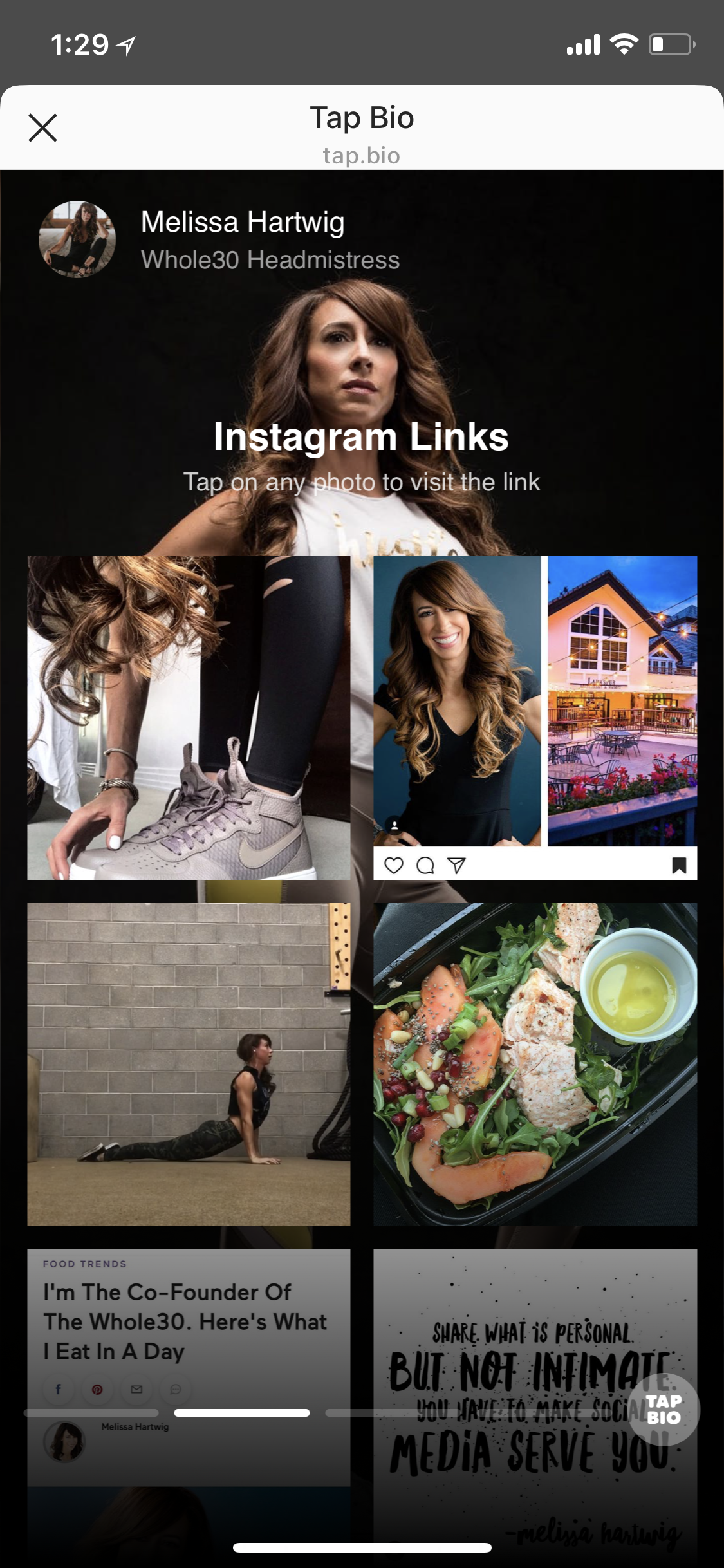Open the tap.bio URL label

click(362, 155)
